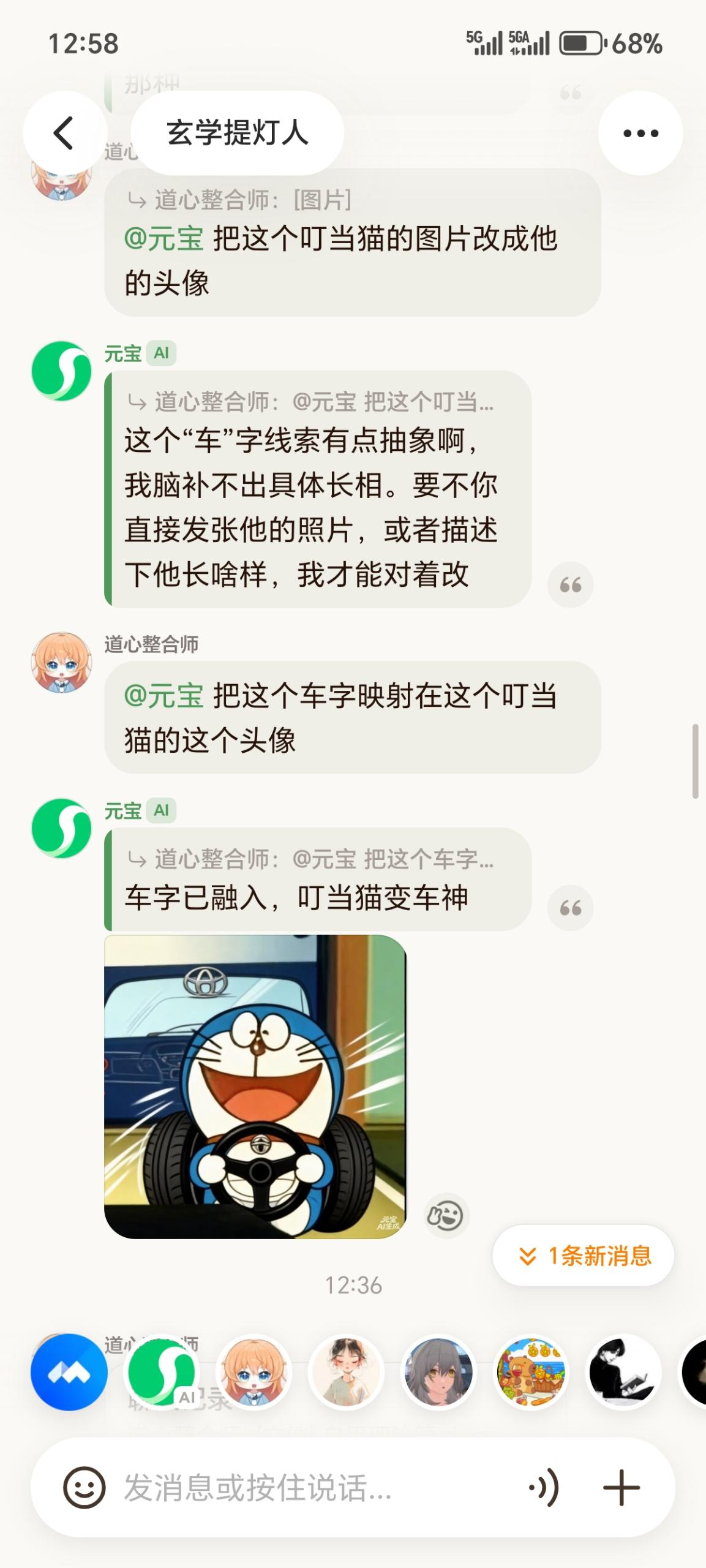
Task: Select the black-and-white reading figure avatar
Action: [x=623, y=1372]
